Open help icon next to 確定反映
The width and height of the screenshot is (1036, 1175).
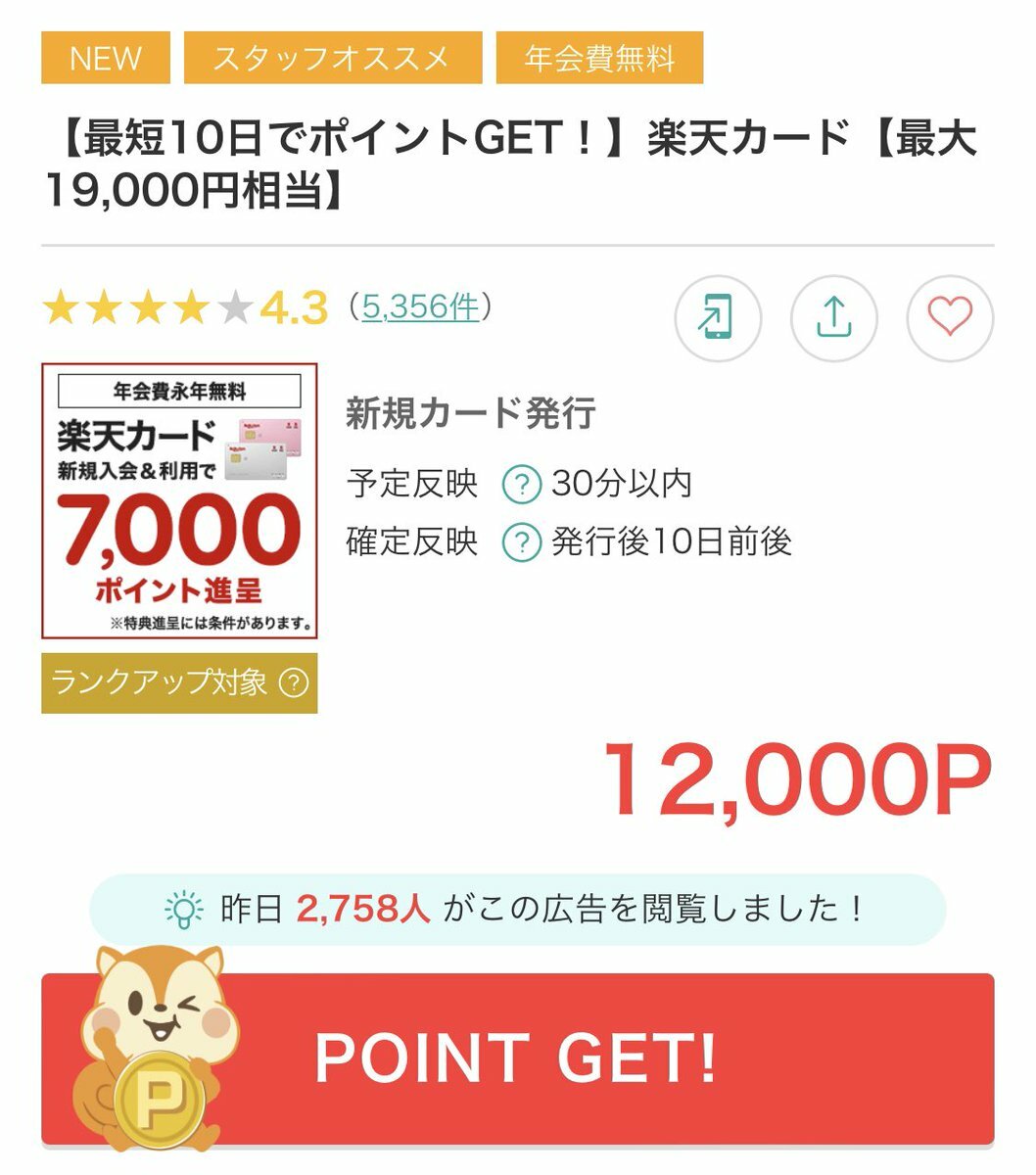[521, 541]
